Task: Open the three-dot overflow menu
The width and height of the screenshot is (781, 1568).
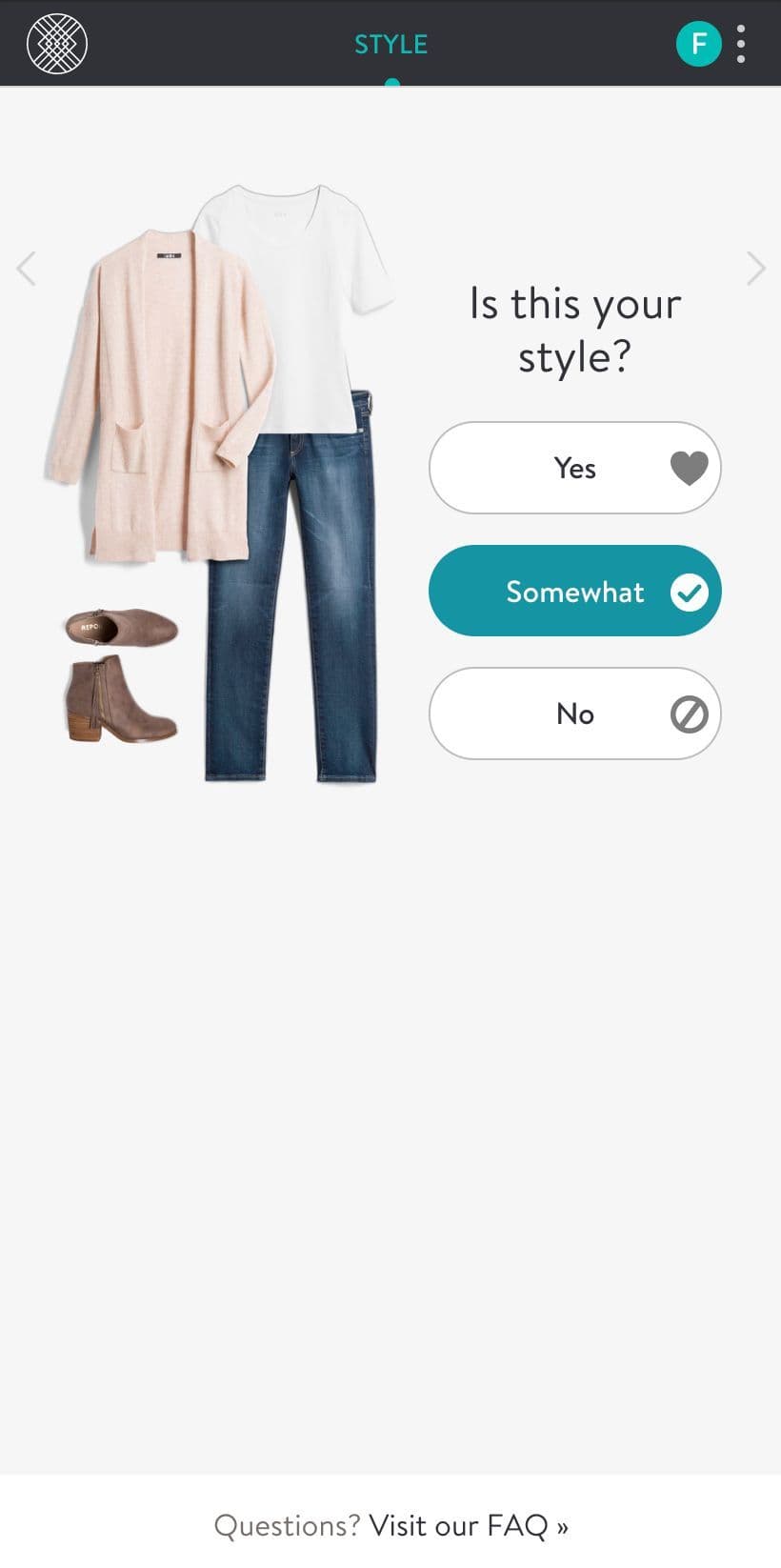Action: coord(741,44)
